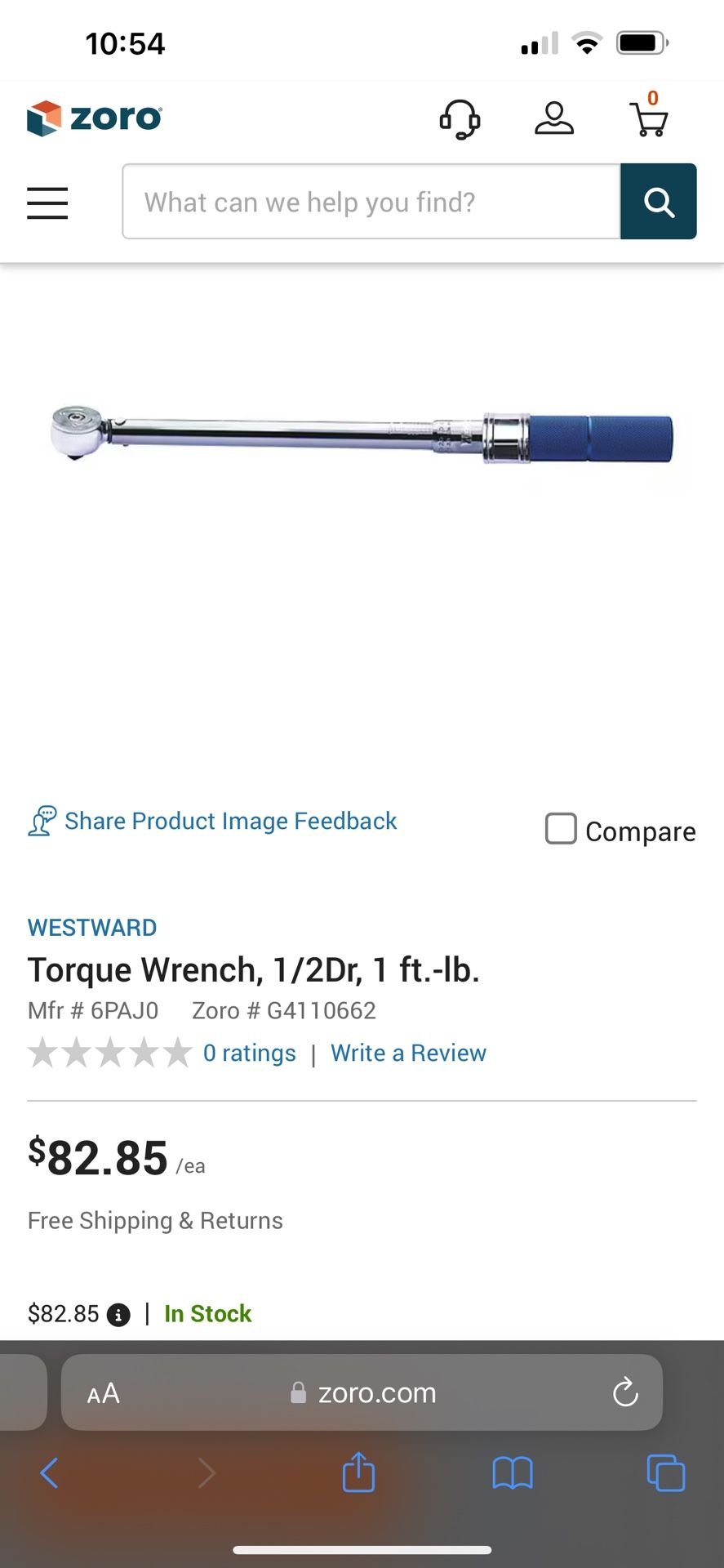Focus the 'What can we help you find?' field

point(371,202)
